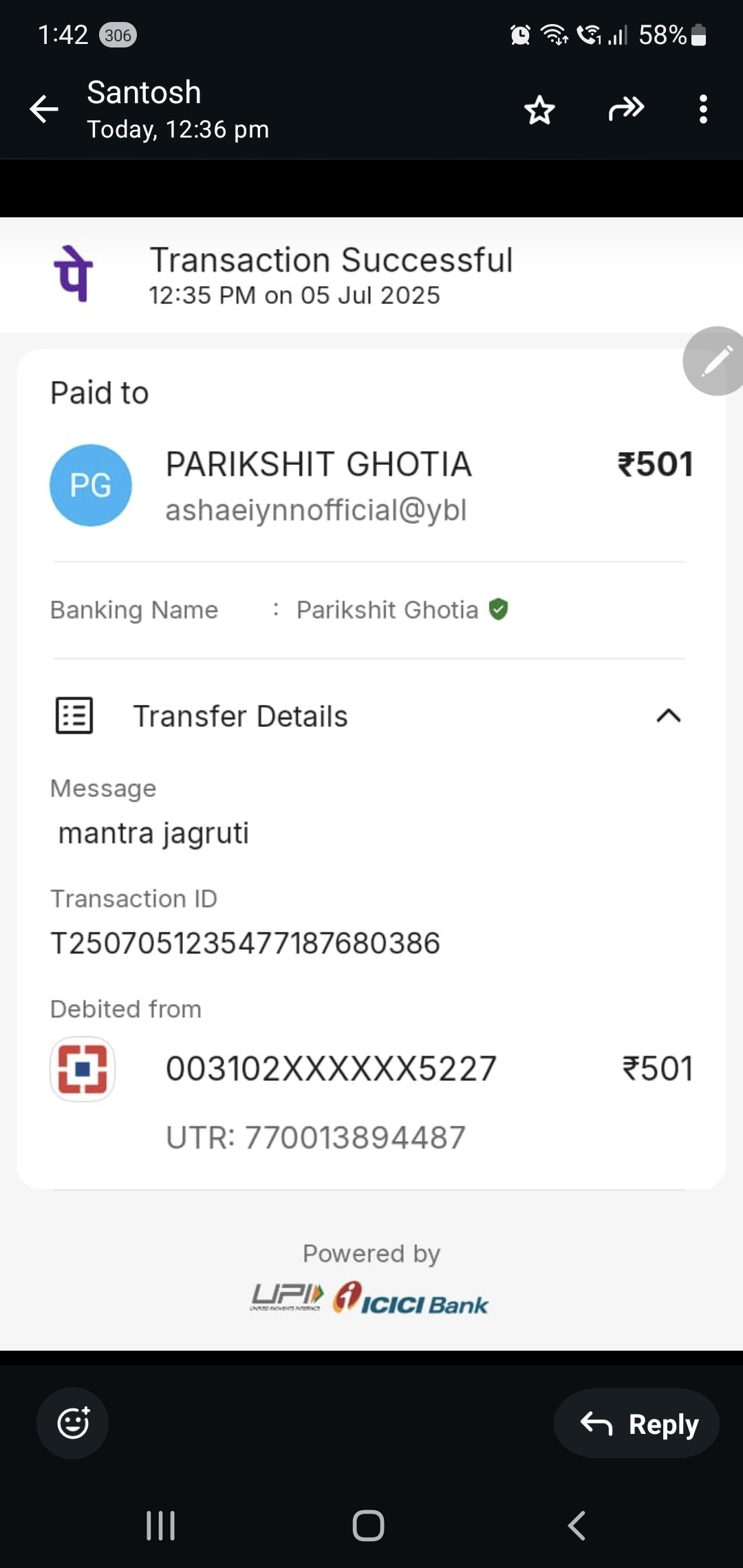Tap the pencil edit button
The image size is (743, 1568).
click(x=714, y=361)
